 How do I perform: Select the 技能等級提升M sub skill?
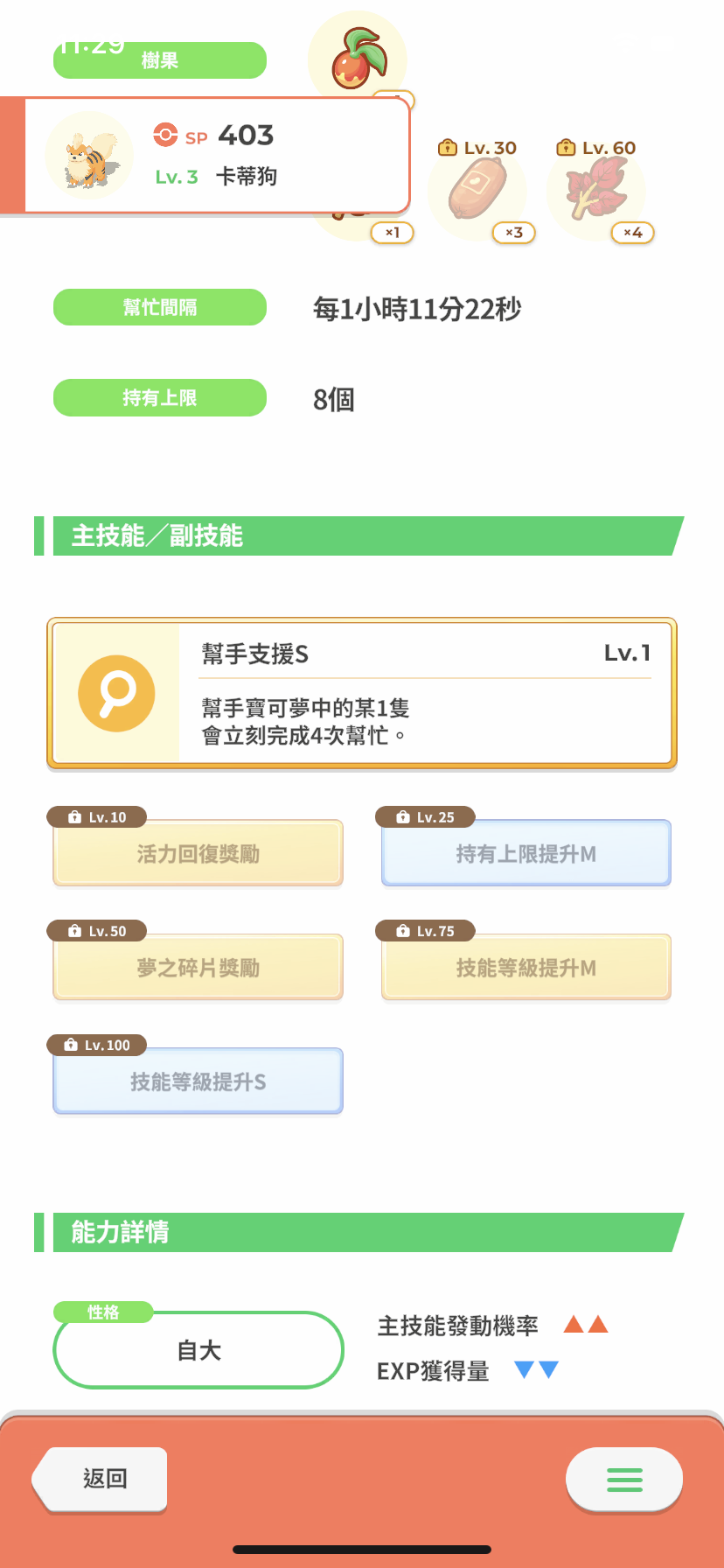point(526,967)
